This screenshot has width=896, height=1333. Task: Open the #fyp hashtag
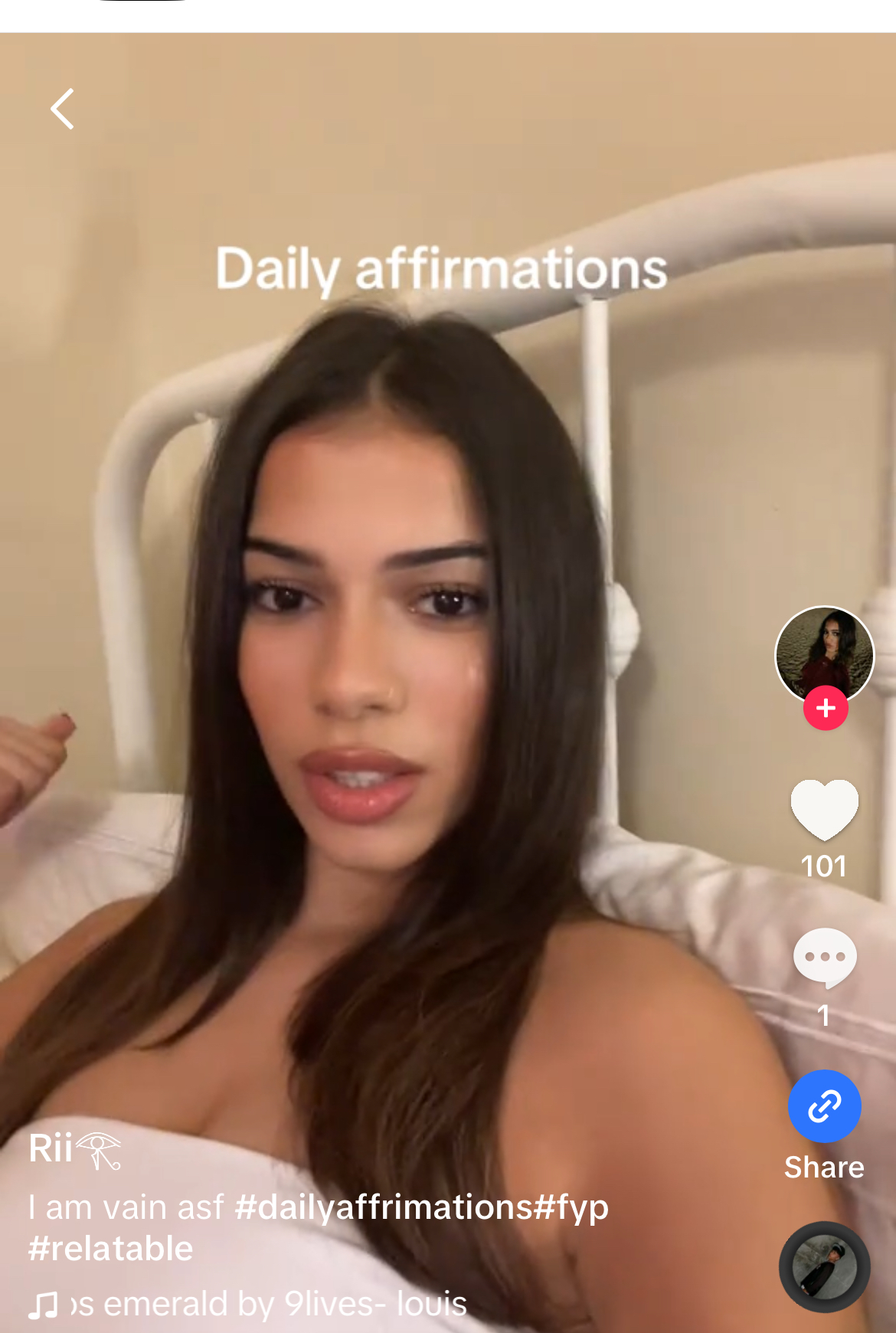point(571,1207)
